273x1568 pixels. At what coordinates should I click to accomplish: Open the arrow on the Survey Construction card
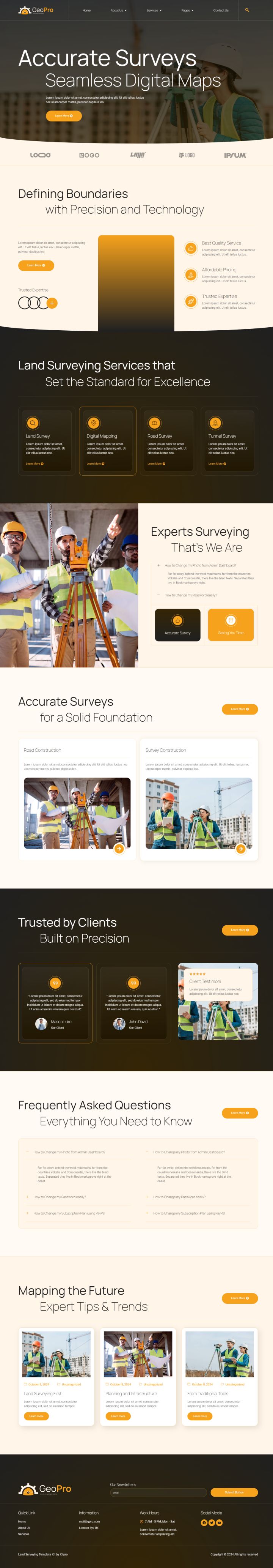pos(241,849)
